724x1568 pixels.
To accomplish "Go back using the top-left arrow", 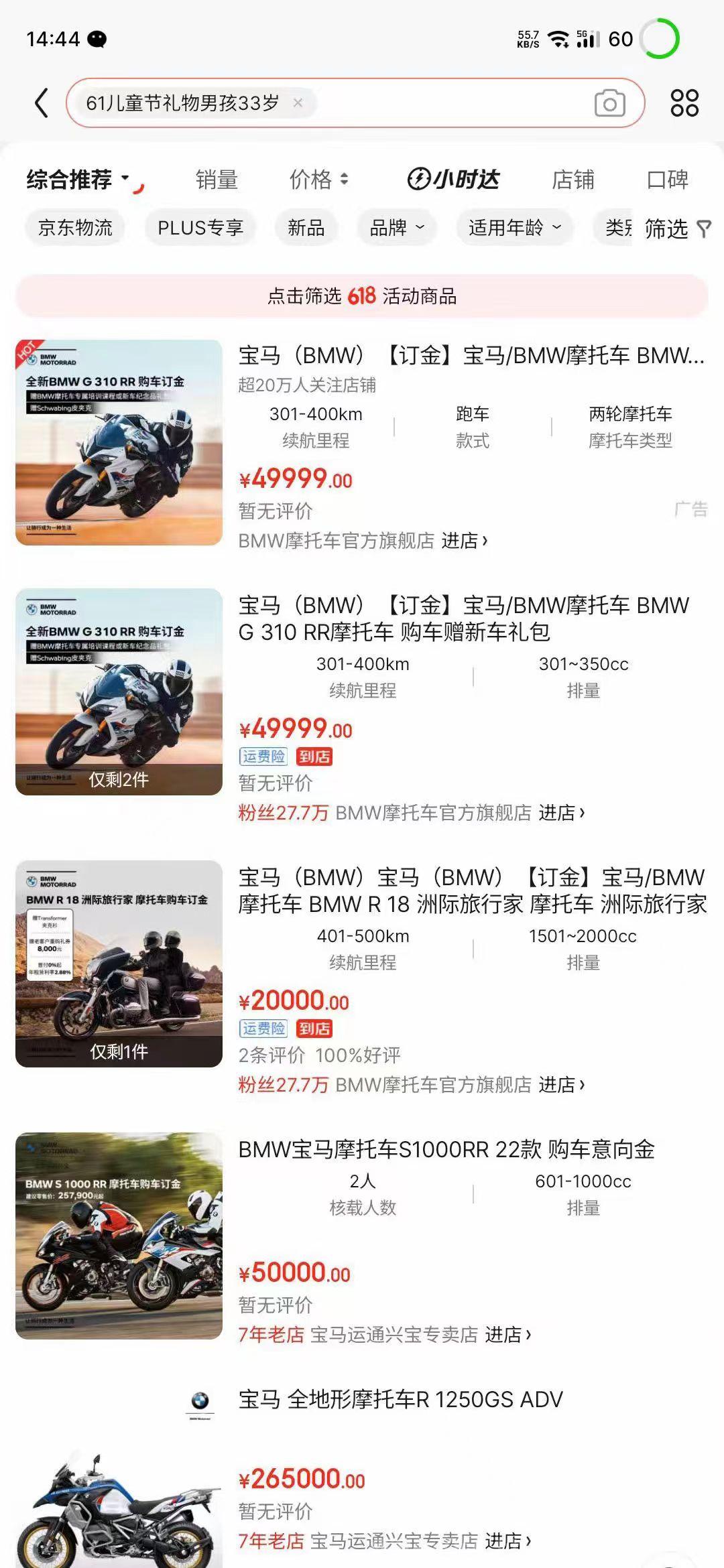I will pos(42,103).
